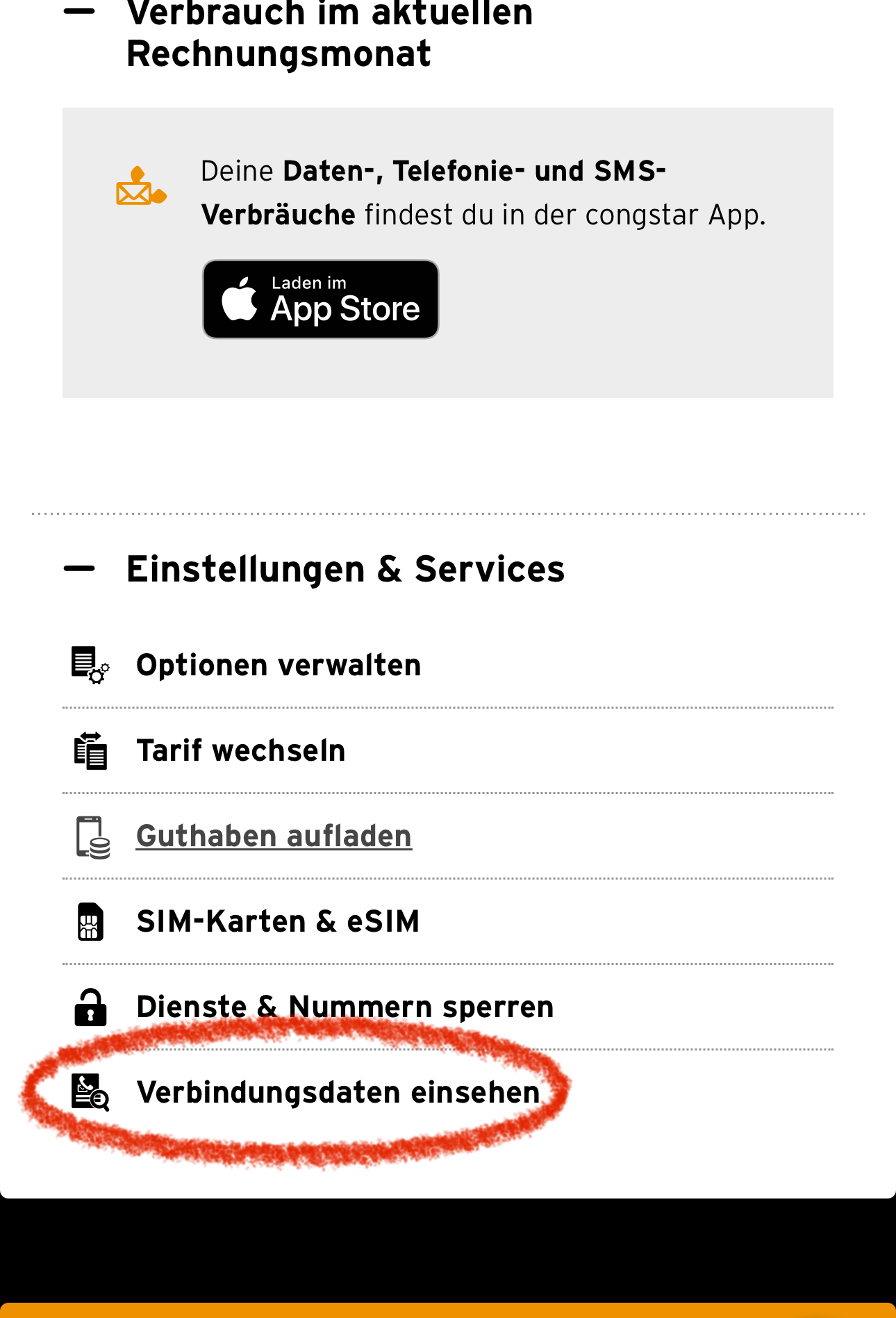Collapse the Verbrauch im aktuellen Rechnungsmonat section
Viewport: 896px width, 1318px height.
click(79, 11)
